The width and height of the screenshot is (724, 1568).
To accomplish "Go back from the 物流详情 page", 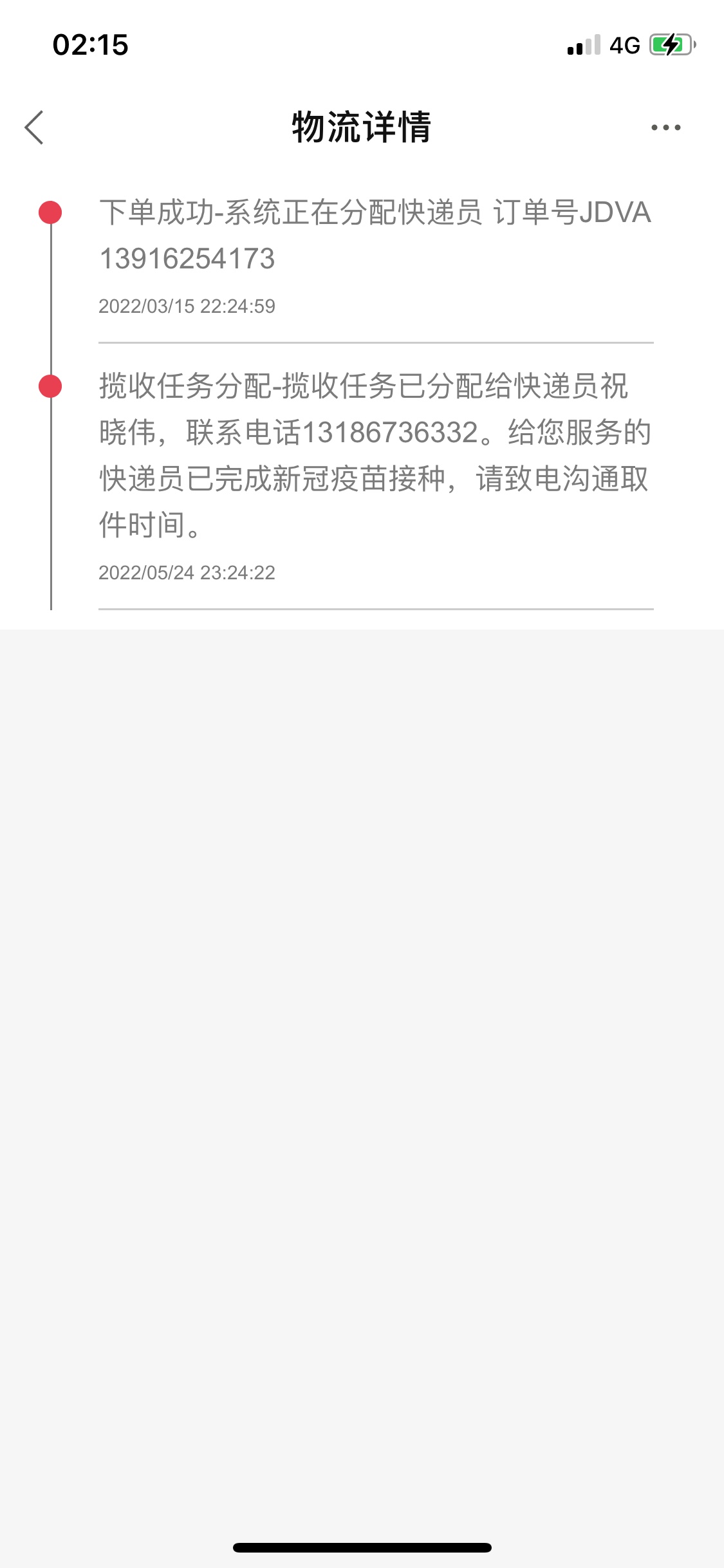I will coord(35,127).
